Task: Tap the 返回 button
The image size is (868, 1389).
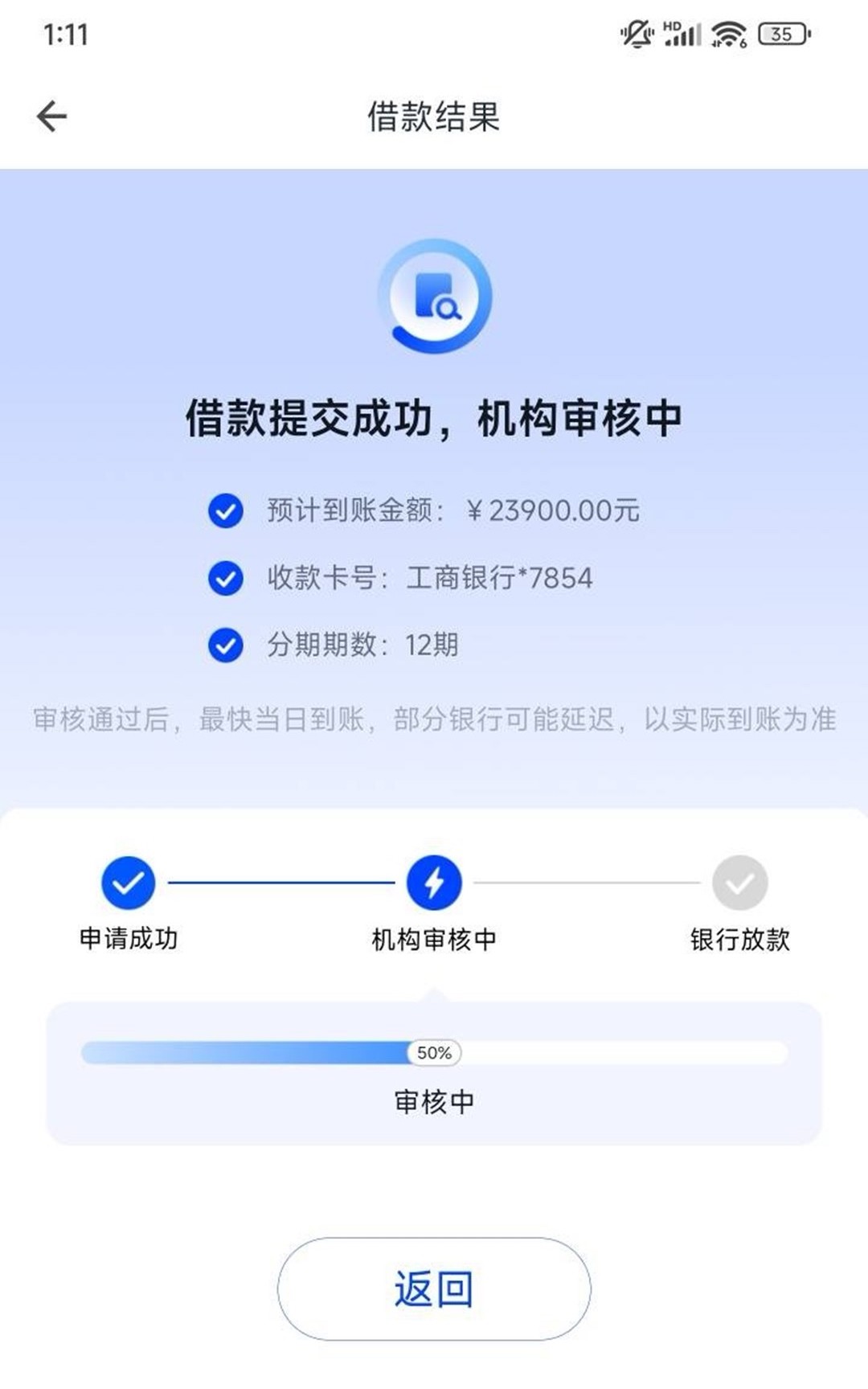Action: pyautogui.click(x=434, y=1289)
